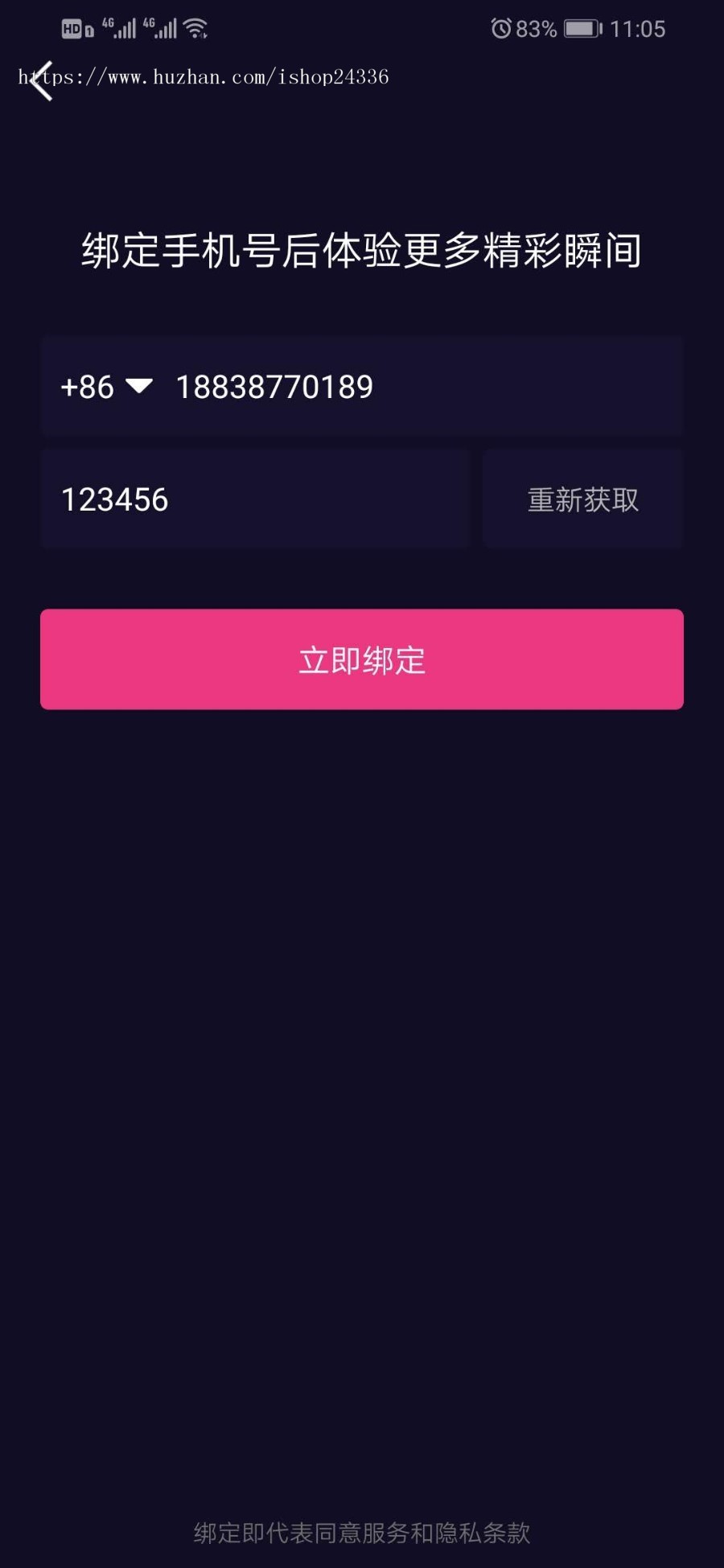Screen dimensions: 724x1568
Task: Tap the phone number 18838770189
Action: tap(274, 387)
